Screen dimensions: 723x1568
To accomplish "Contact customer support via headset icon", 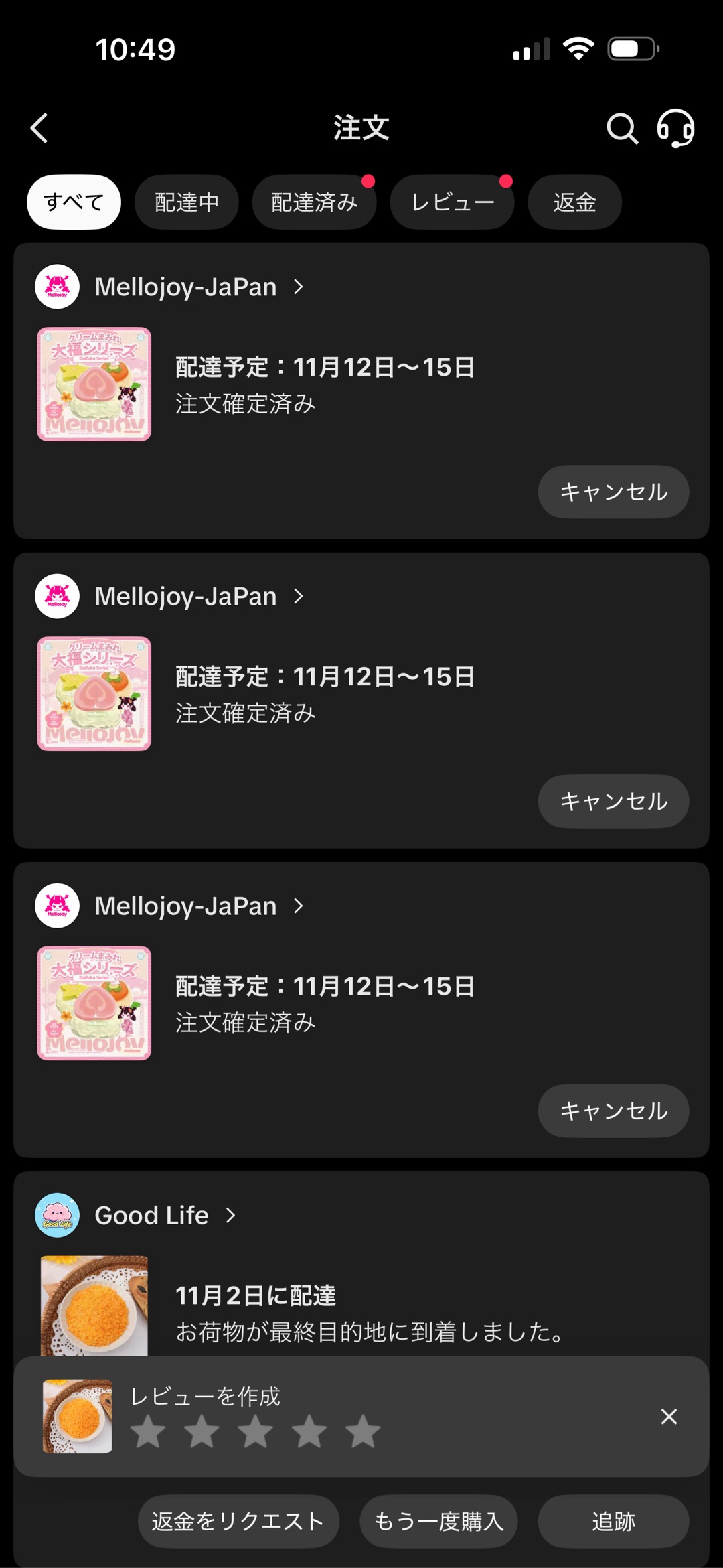I will coord(675,128).
